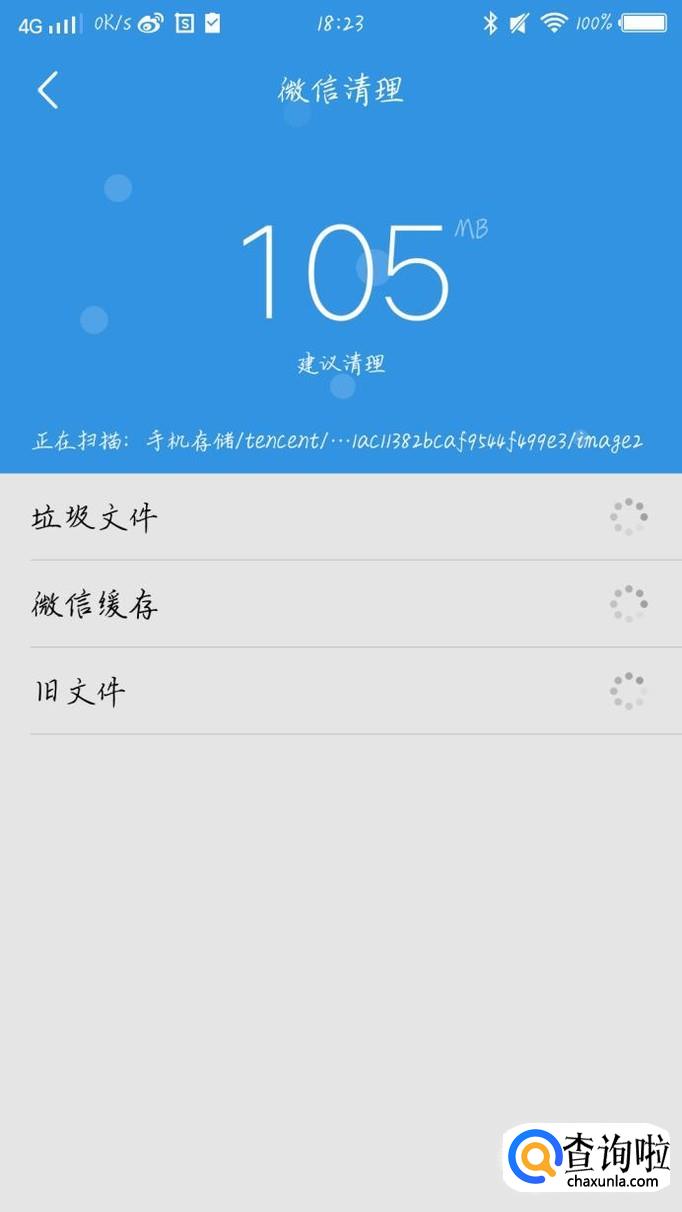This screenshot has width=682, height=1212.
Task: Open the 微信缓存 row
Action: click(x=341, y=604)
